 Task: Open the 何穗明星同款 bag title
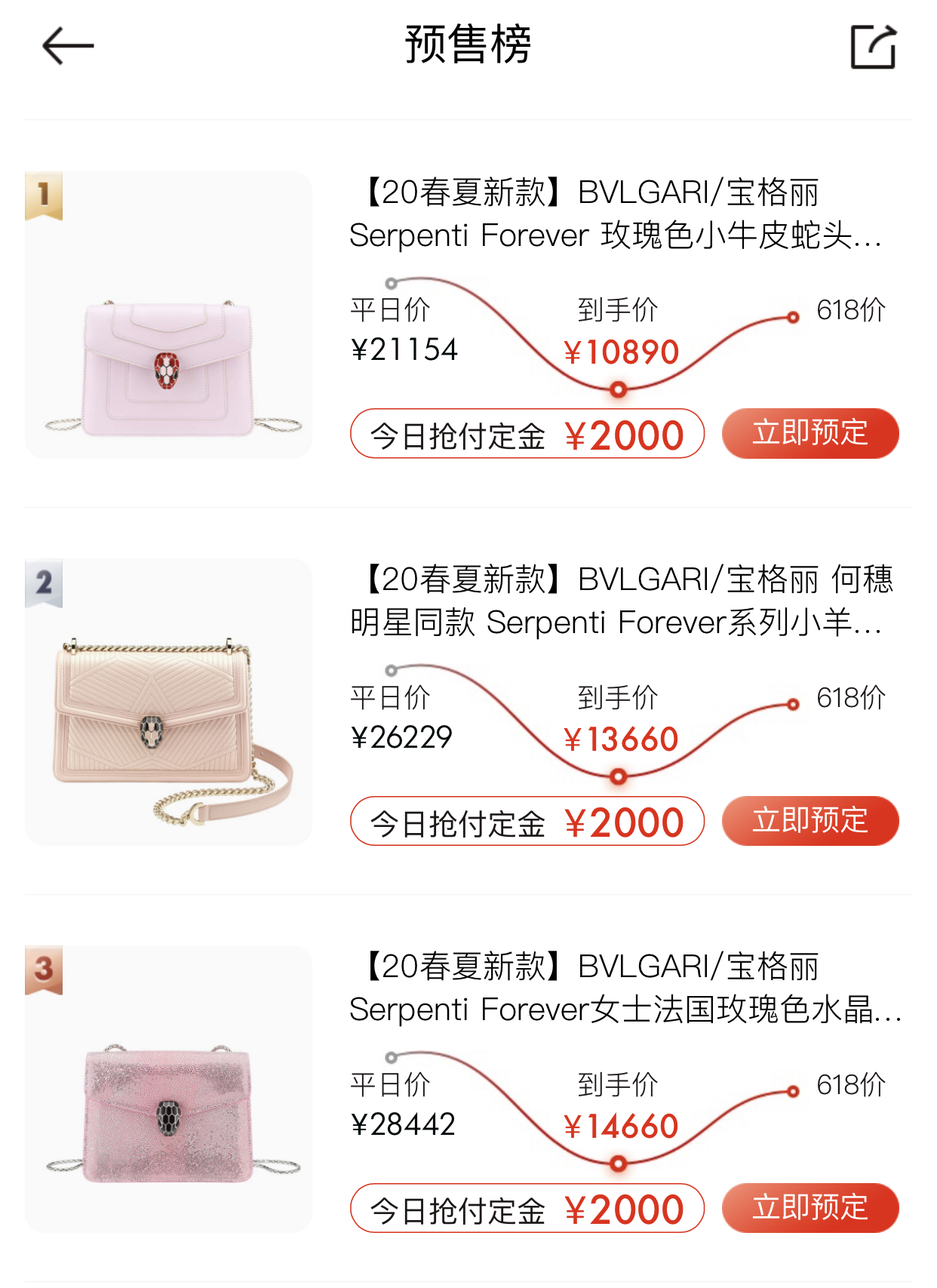[620, 601]
